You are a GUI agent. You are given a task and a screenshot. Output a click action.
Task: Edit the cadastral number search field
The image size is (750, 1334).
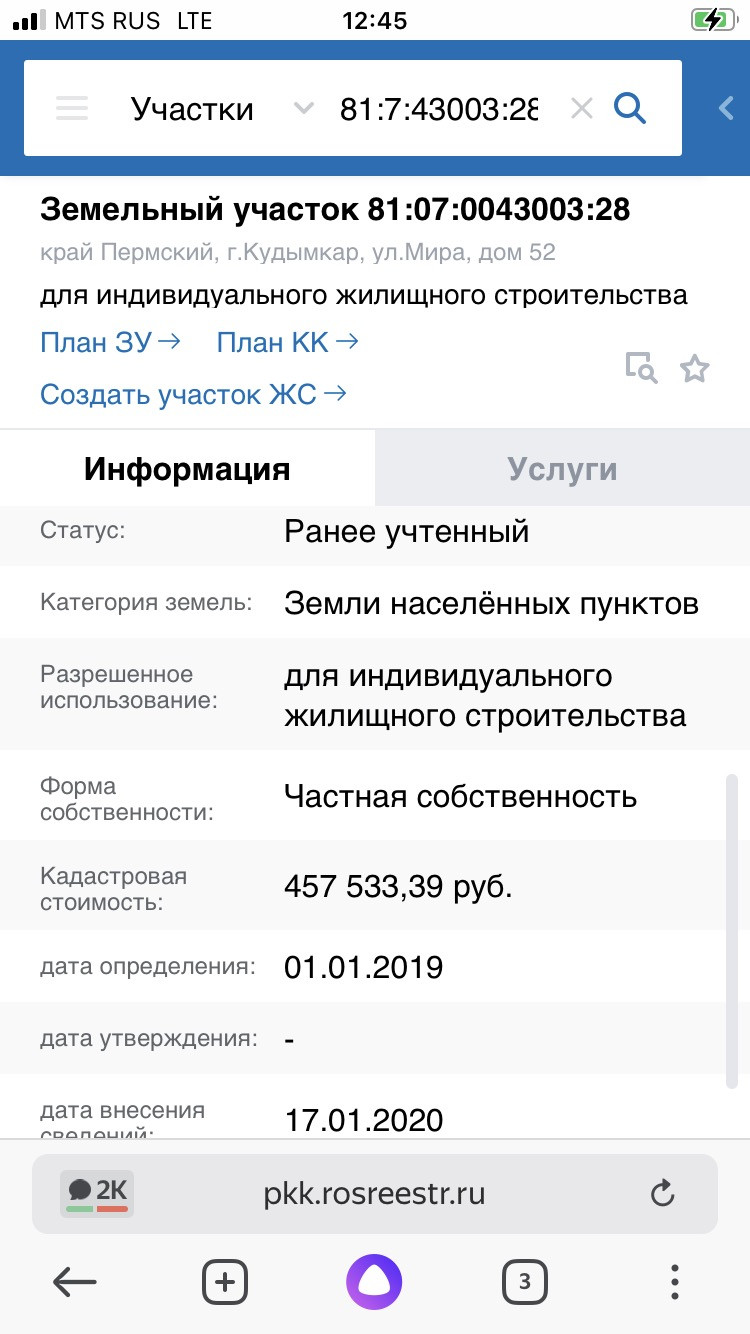[x=440, y=108]
